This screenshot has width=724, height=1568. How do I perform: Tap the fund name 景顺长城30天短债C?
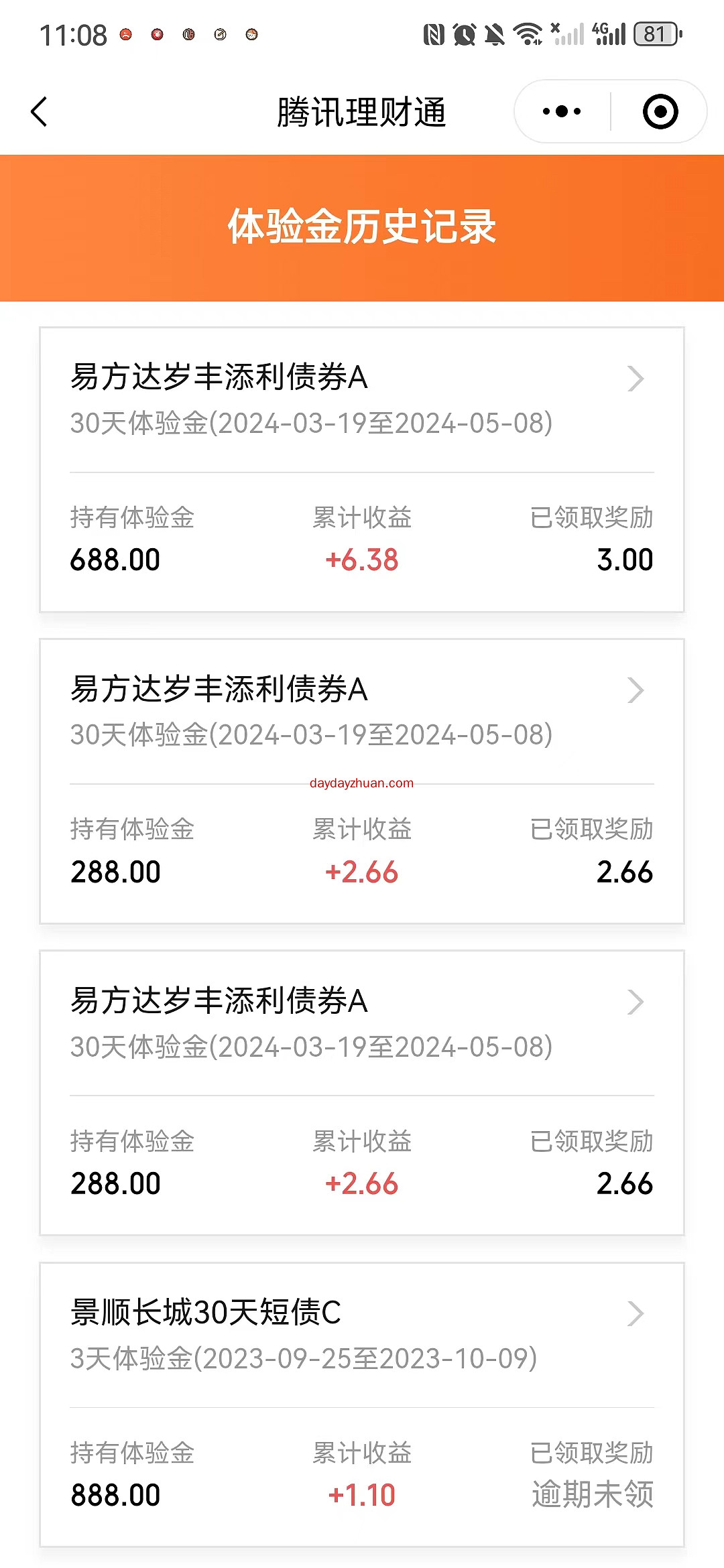pyautogui.click(x=206, y=1313)
